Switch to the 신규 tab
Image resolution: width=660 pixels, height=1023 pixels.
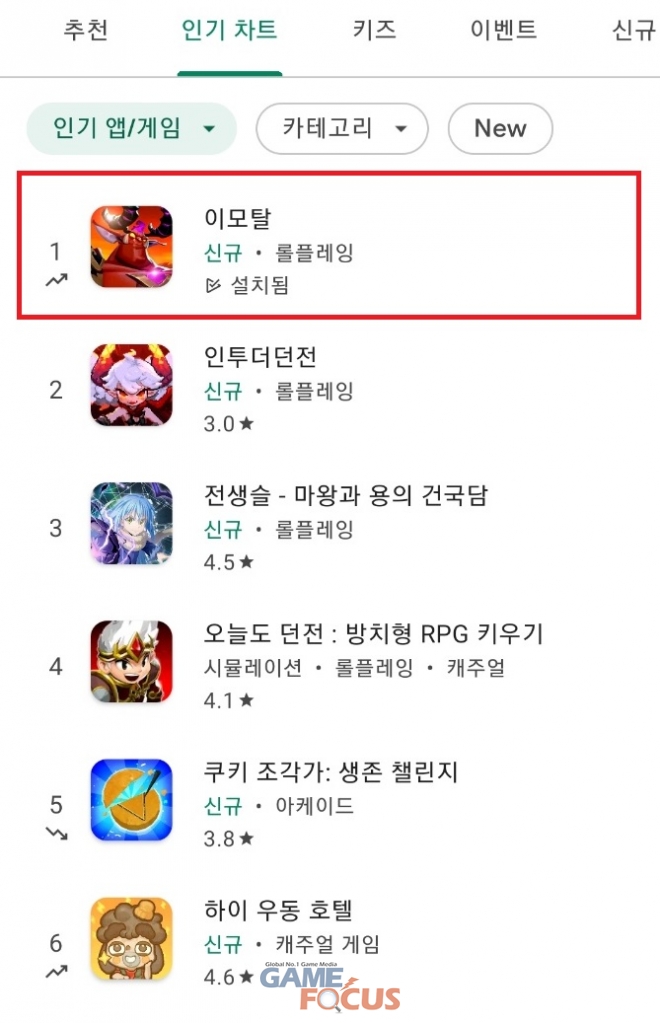click(x=632, y=30)
